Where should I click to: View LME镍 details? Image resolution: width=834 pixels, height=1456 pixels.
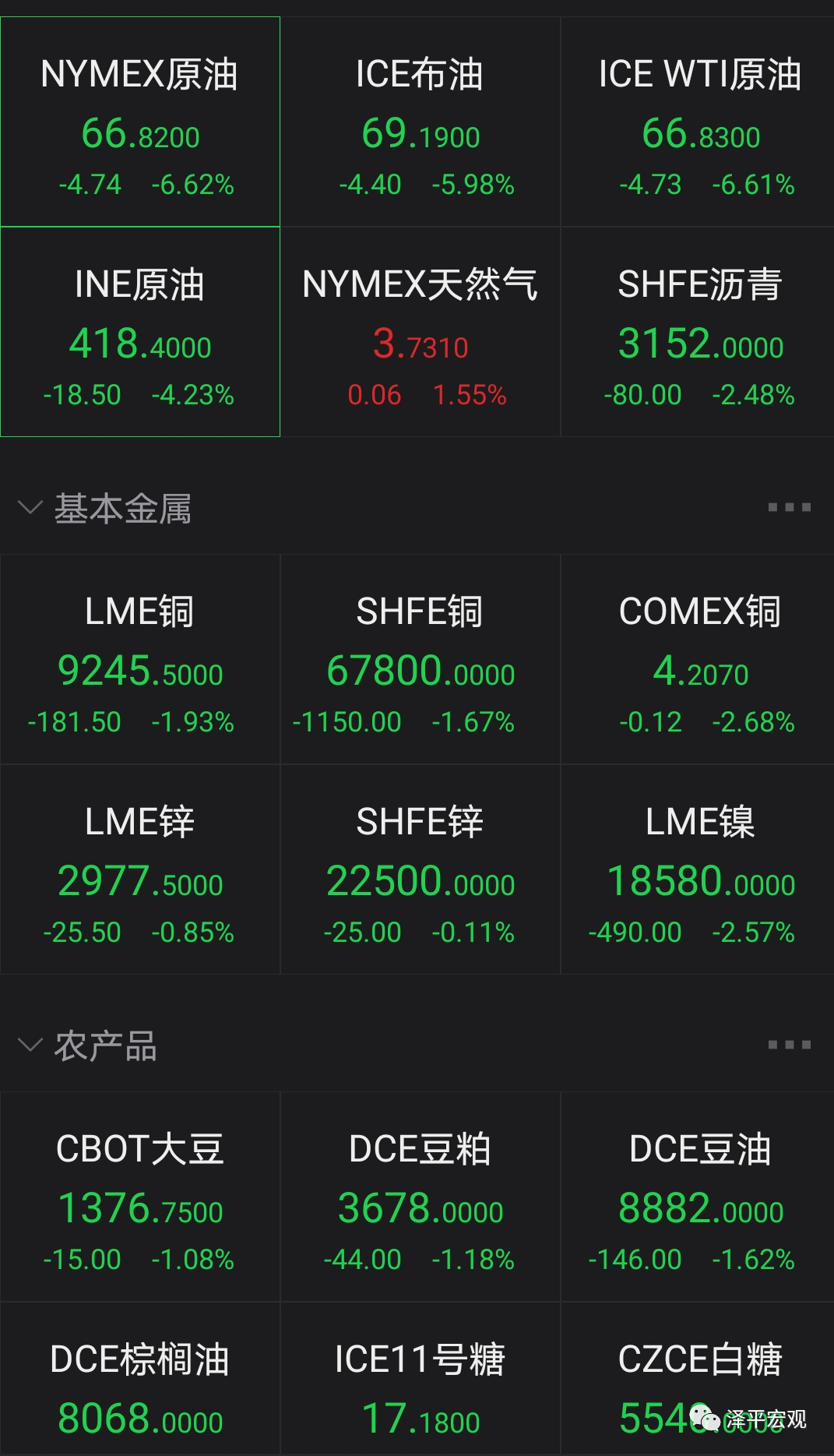698,869
